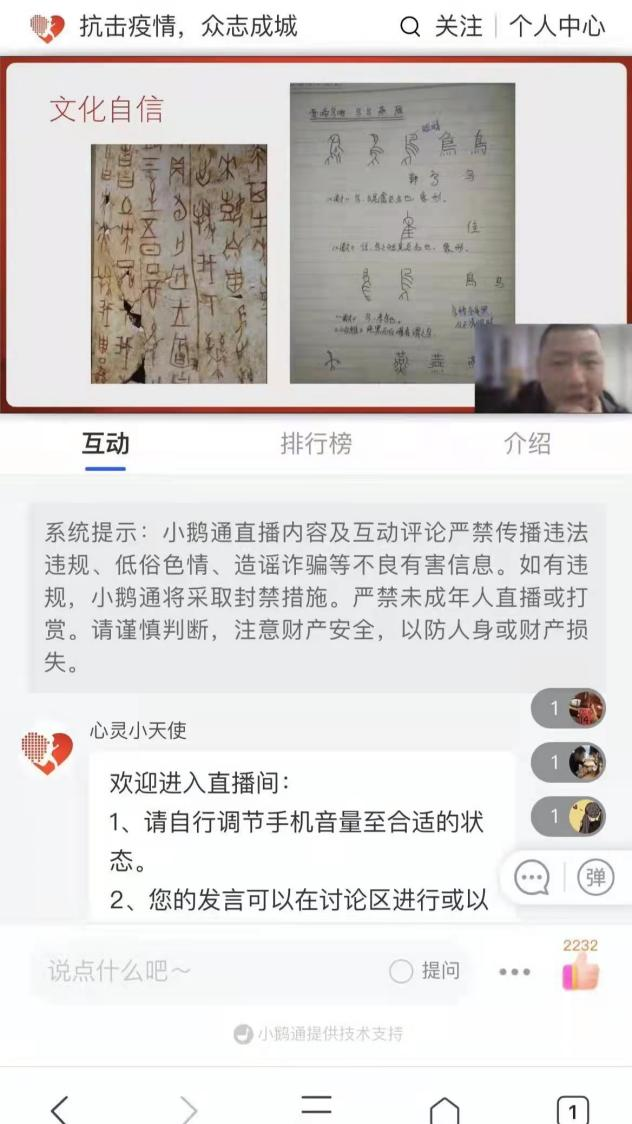Open the comment bubble icon

coord(532,877)
